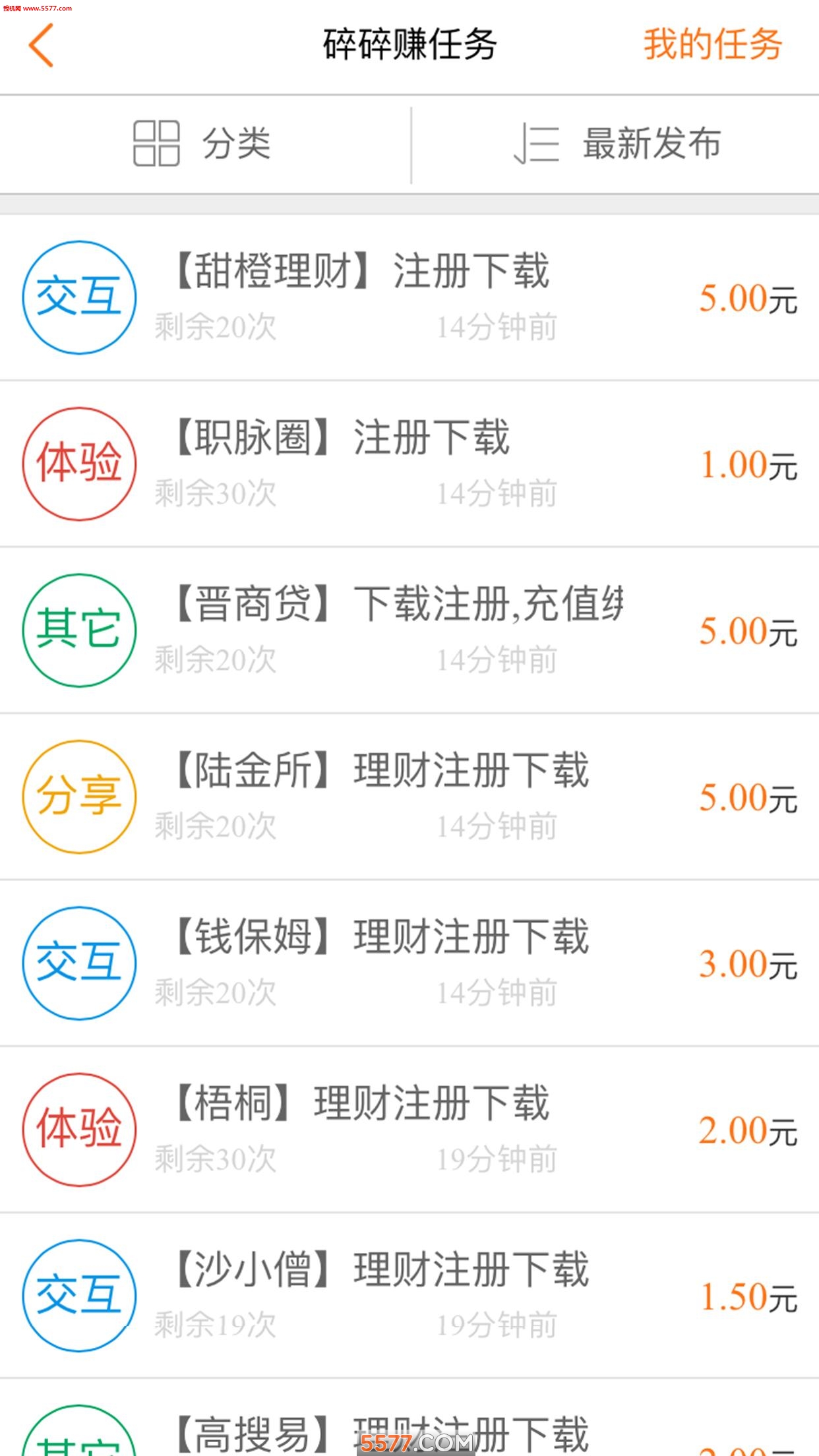Click the red 体验 badge on 职脉圈 task
Viewport: 819px width, 1456px height.
(x=79, y=464)
